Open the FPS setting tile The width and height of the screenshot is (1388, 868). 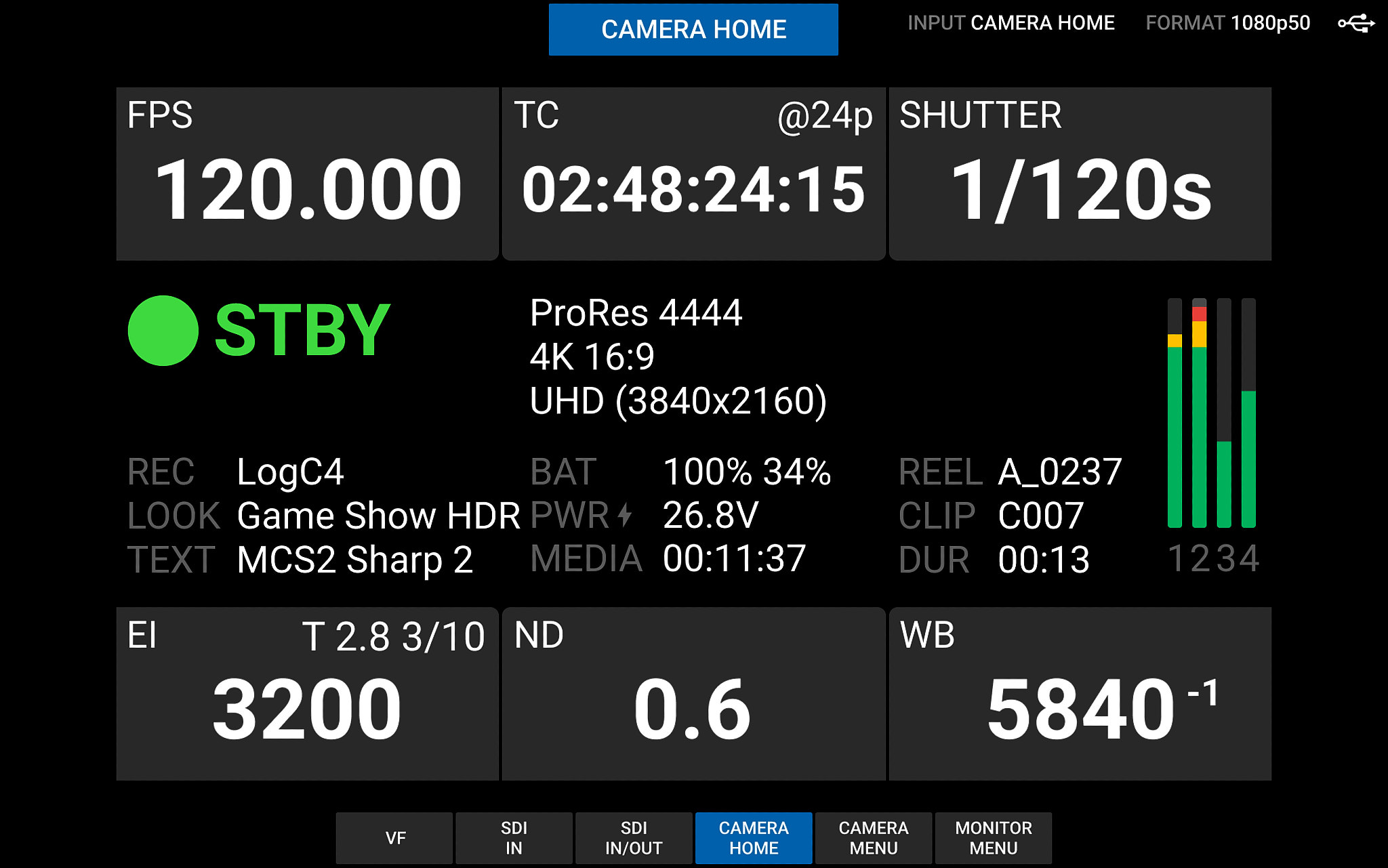pos(307,174)
